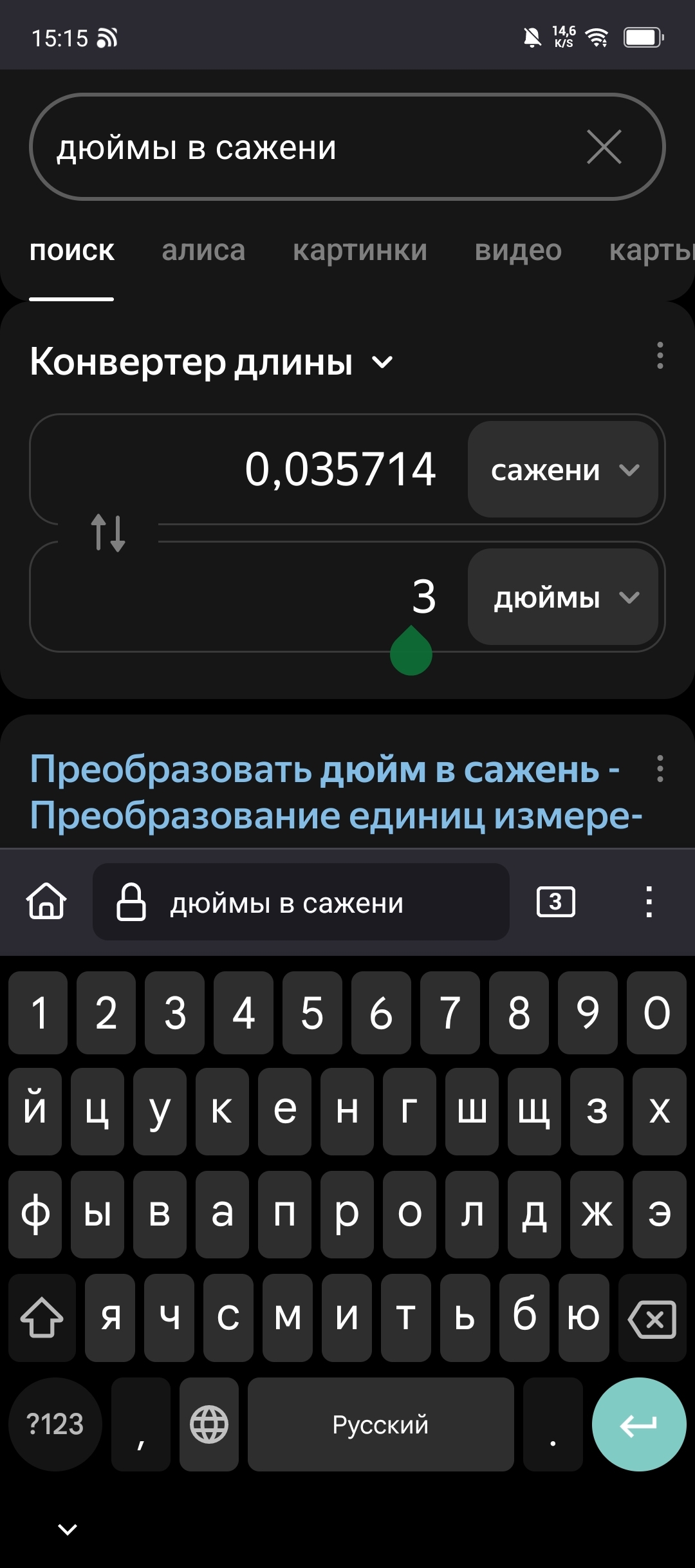Change the дюймы unit dropdown
The width and height of the screenshot is (695, 1568).
pos(563,597)
